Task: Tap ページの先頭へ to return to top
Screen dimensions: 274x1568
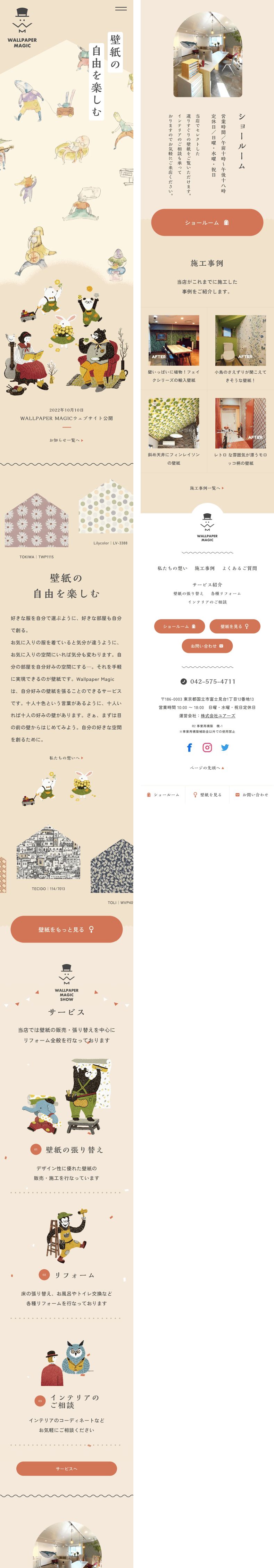Action: coord(207,768)
